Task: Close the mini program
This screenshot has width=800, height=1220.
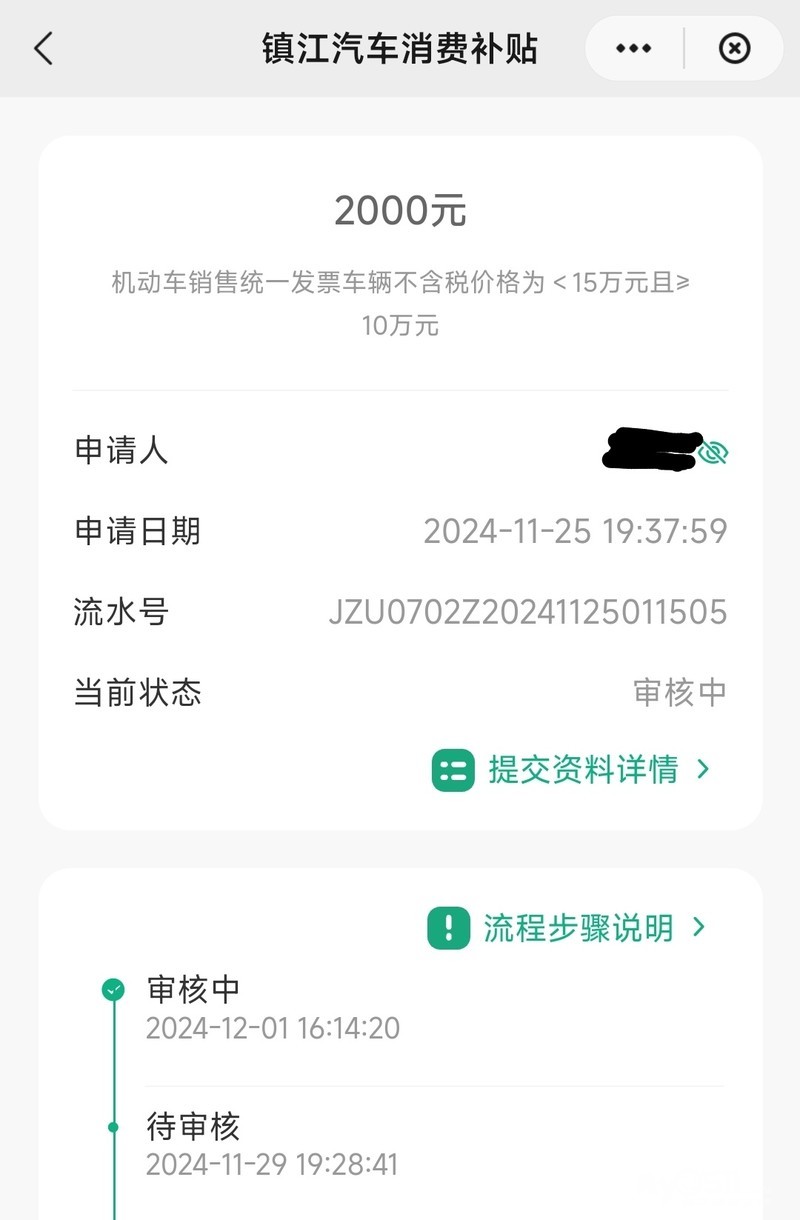Action: click(734, 48)
